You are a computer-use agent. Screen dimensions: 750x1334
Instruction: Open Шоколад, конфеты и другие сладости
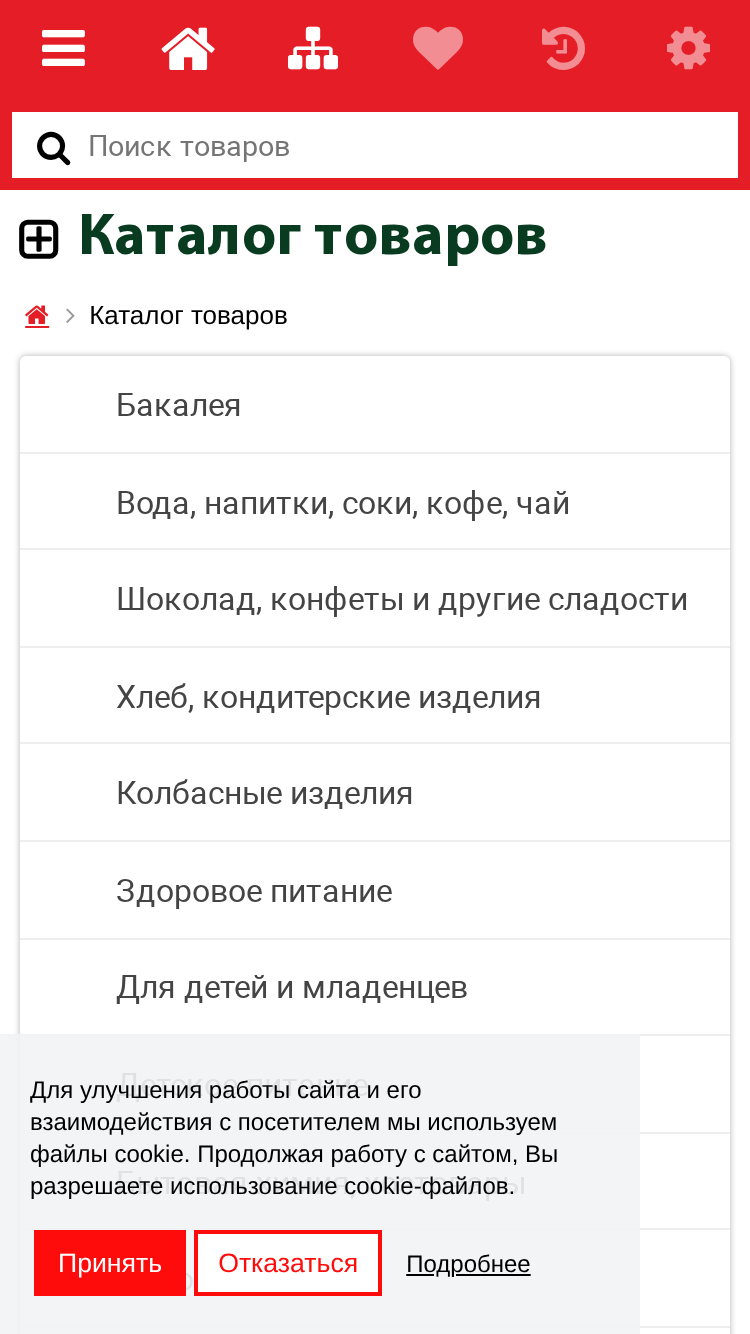pyautogui.click(x=375, y=599)
